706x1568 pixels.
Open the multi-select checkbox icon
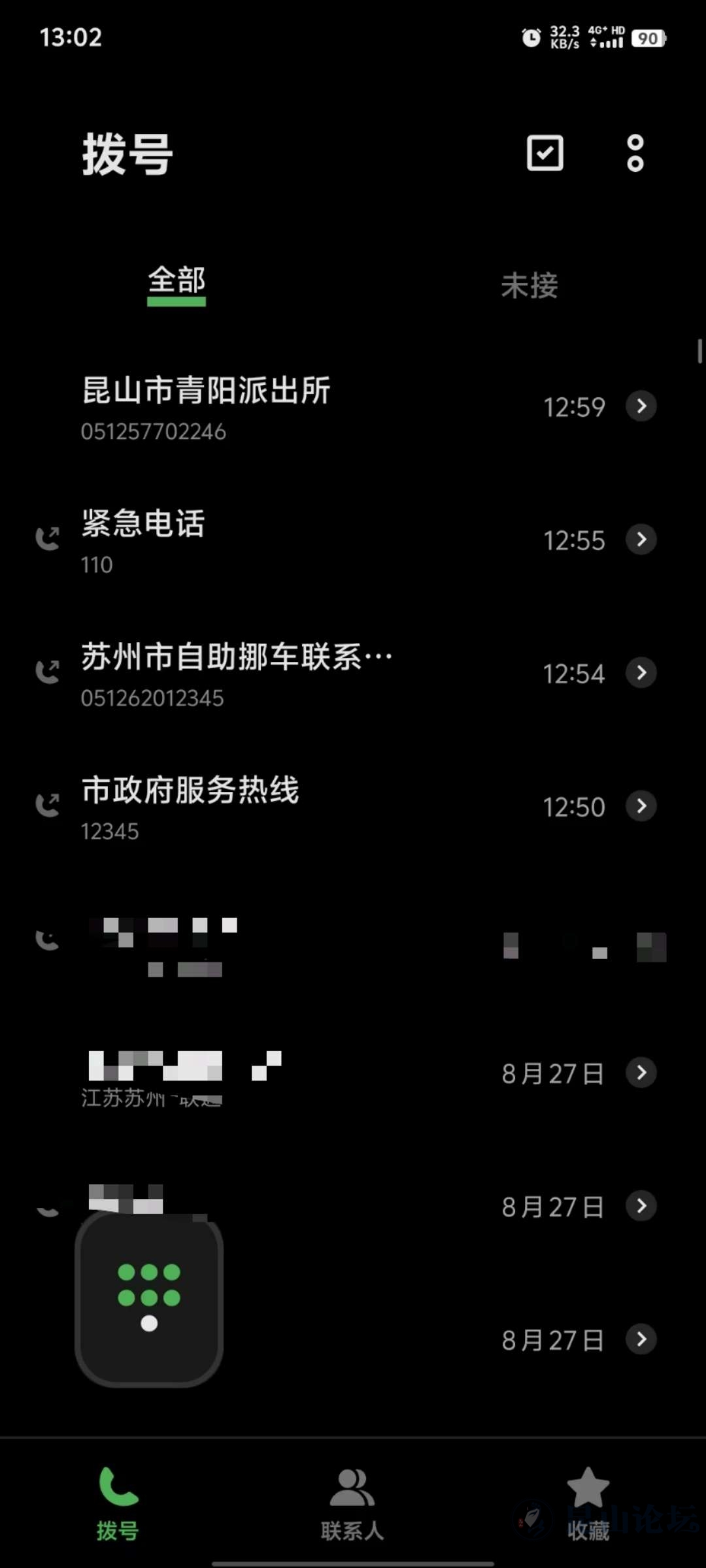[545, 154]
